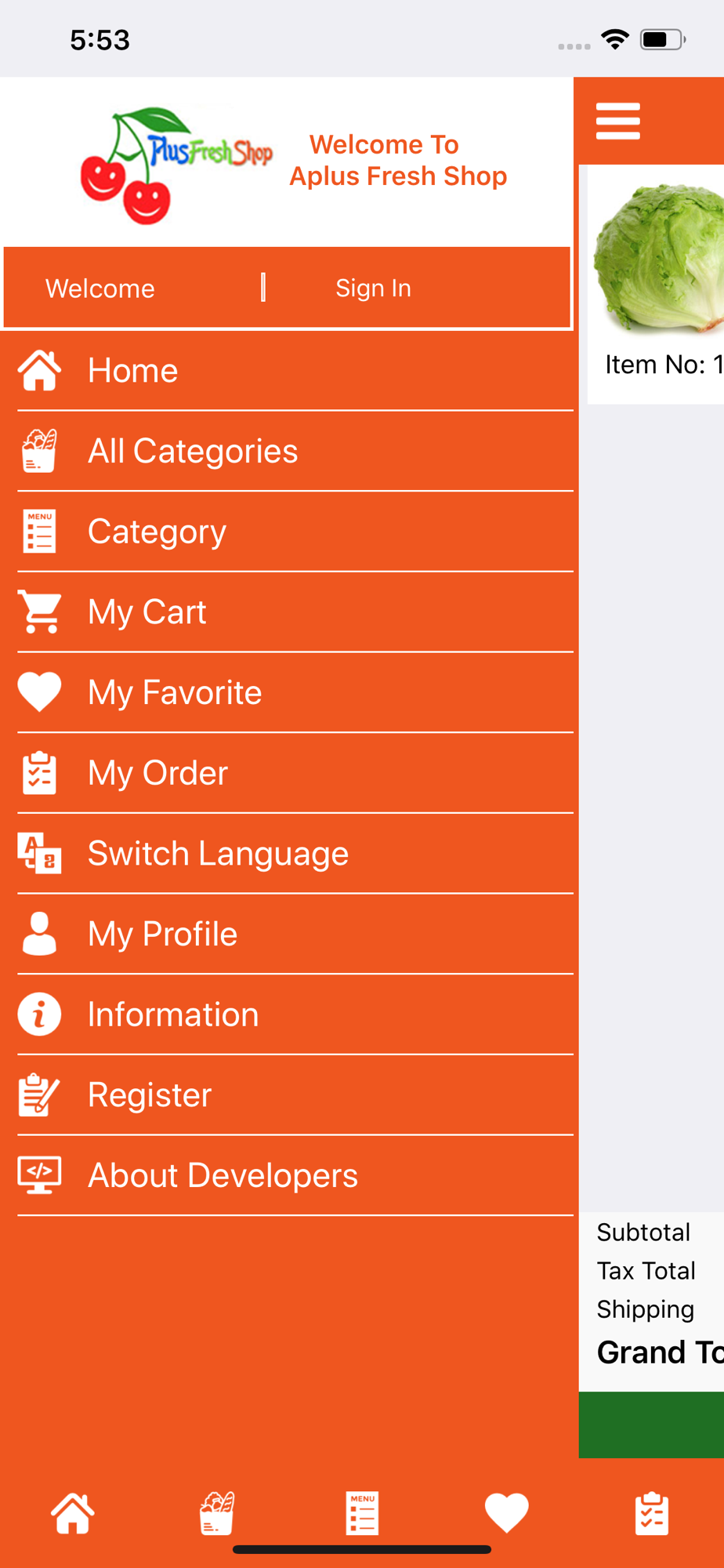
Task: Open My Profile
Action: pos(295,935)
